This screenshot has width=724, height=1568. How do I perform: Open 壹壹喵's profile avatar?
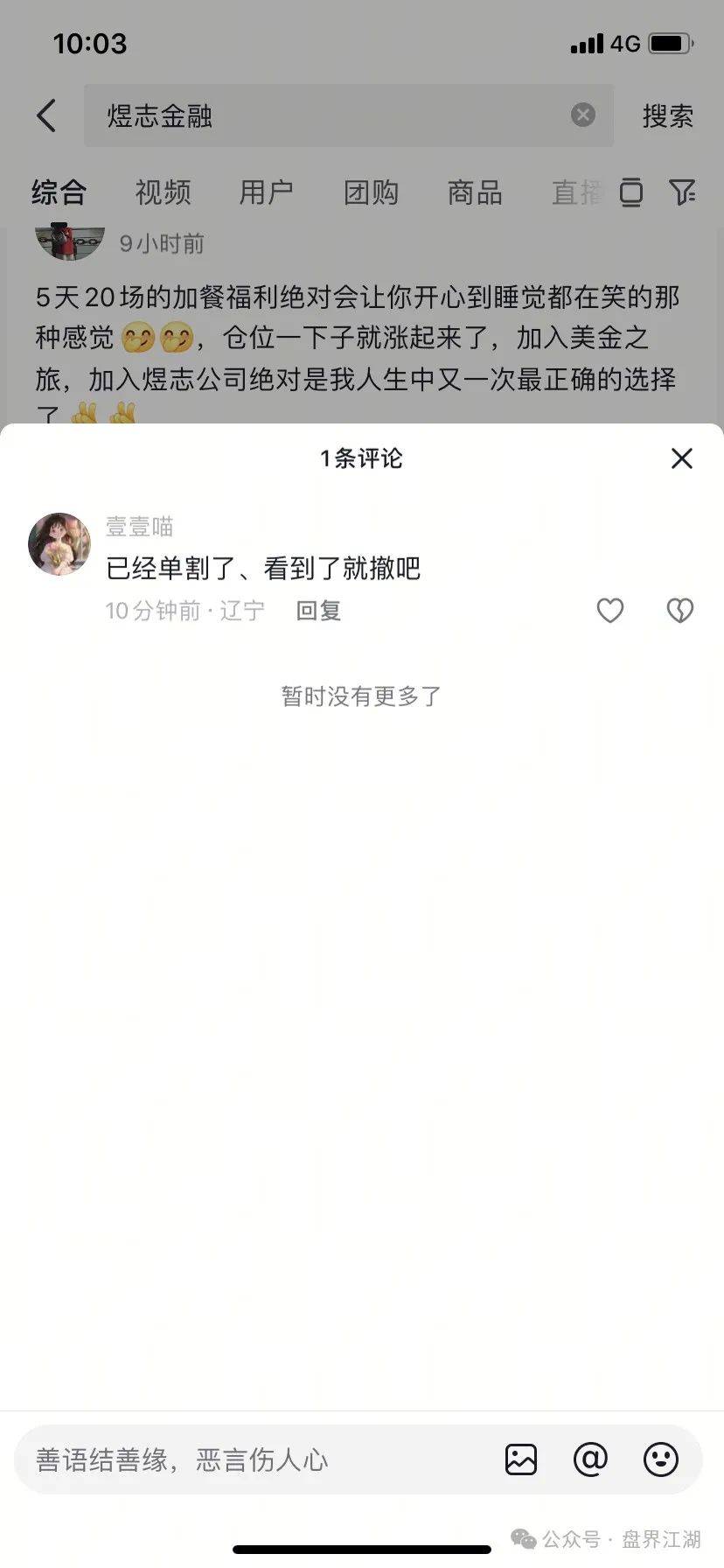[59, 544]
